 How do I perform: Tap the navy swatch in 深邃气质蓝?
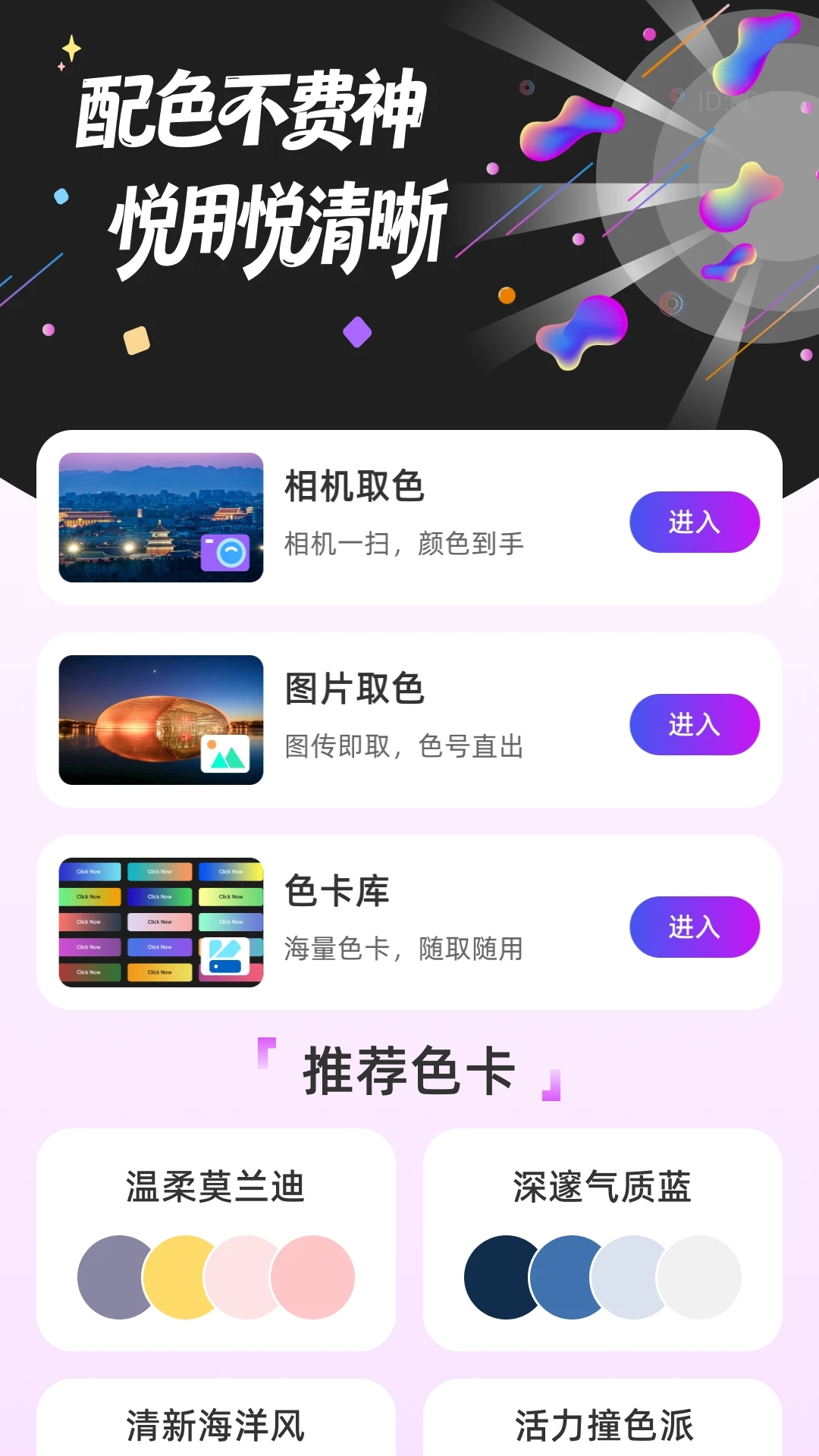pyautogui.click(x=499, y=1276)
